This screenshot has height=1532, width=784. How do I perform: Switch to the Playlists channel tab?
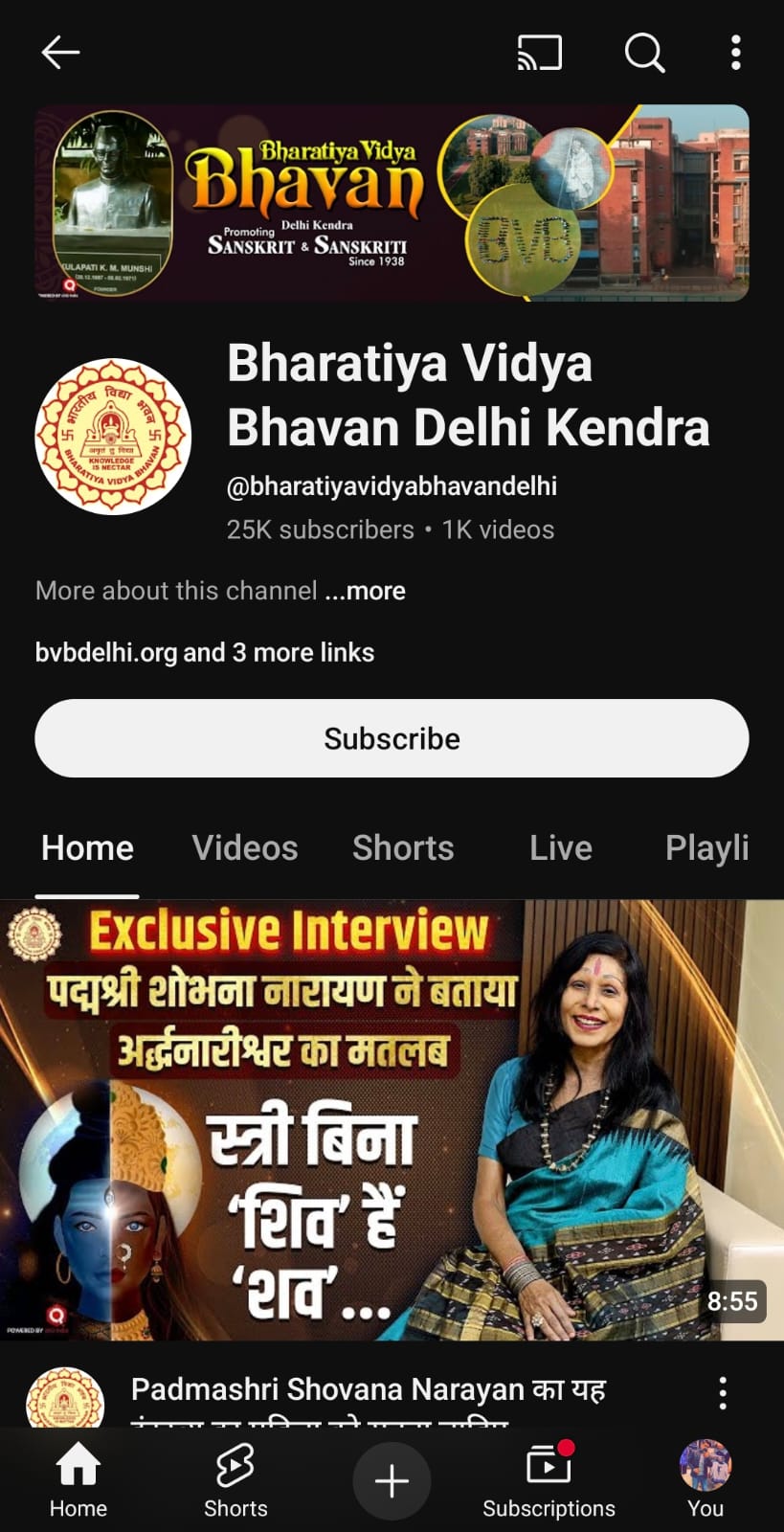(x=706, y=848)
